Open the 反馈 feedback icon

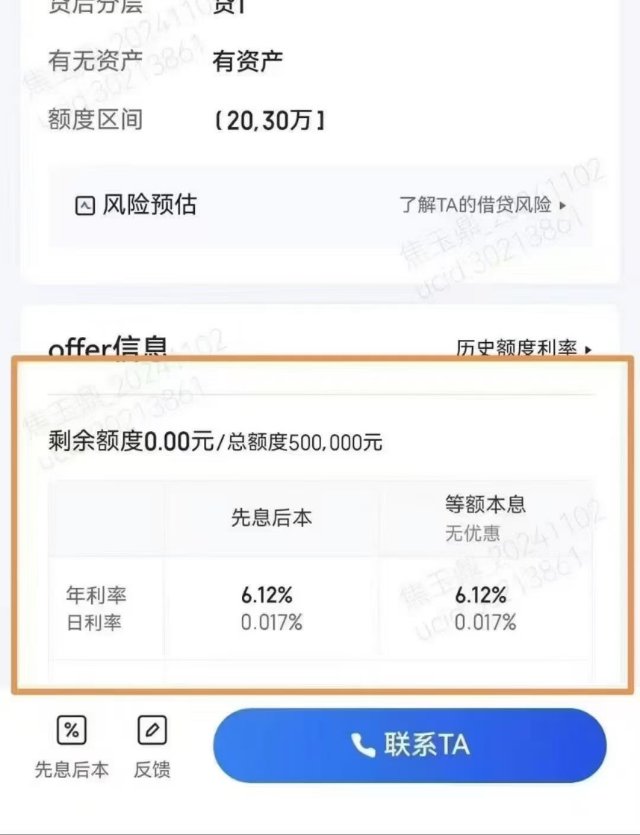coord(152,732)
